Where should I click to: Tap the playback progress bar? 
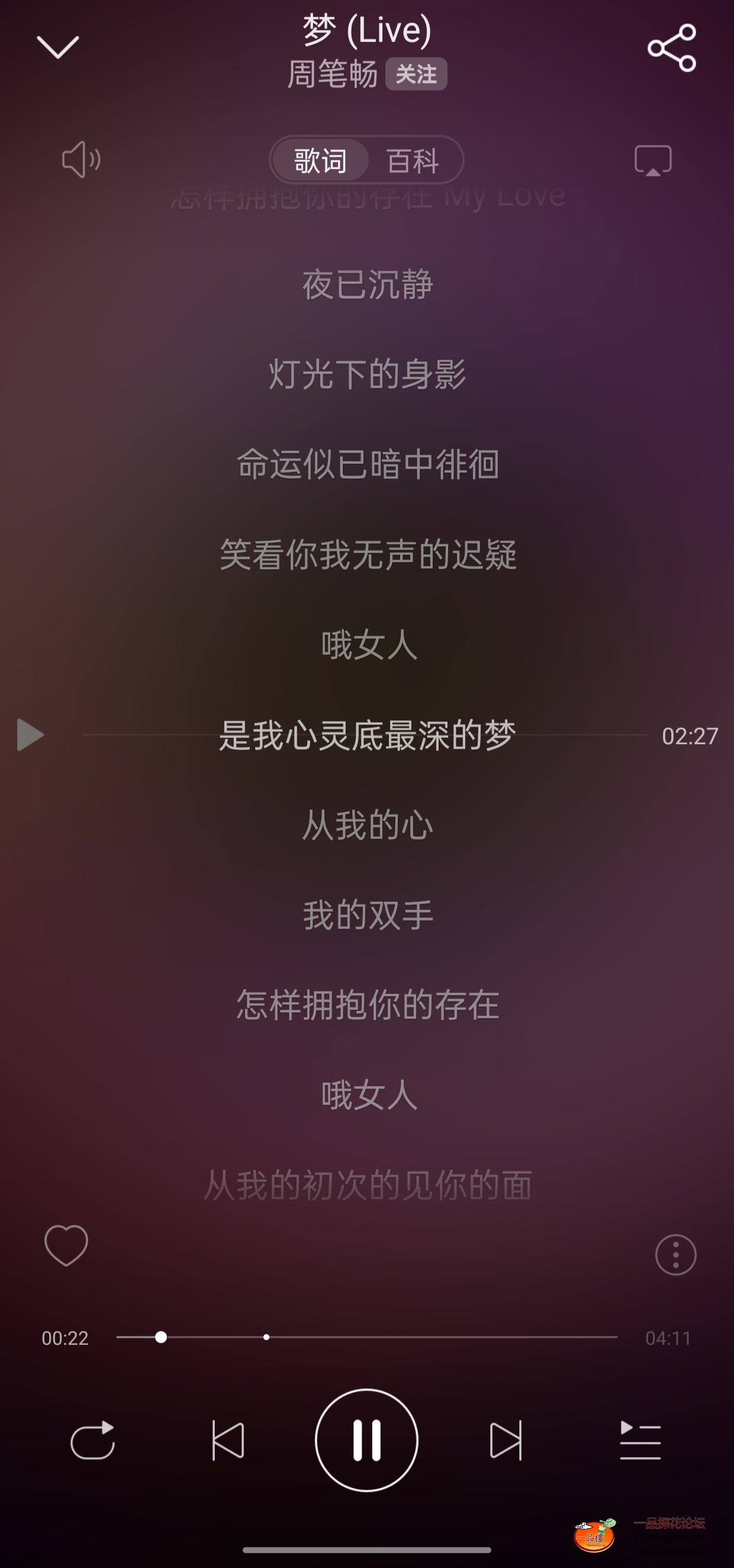click(365, 1337)
